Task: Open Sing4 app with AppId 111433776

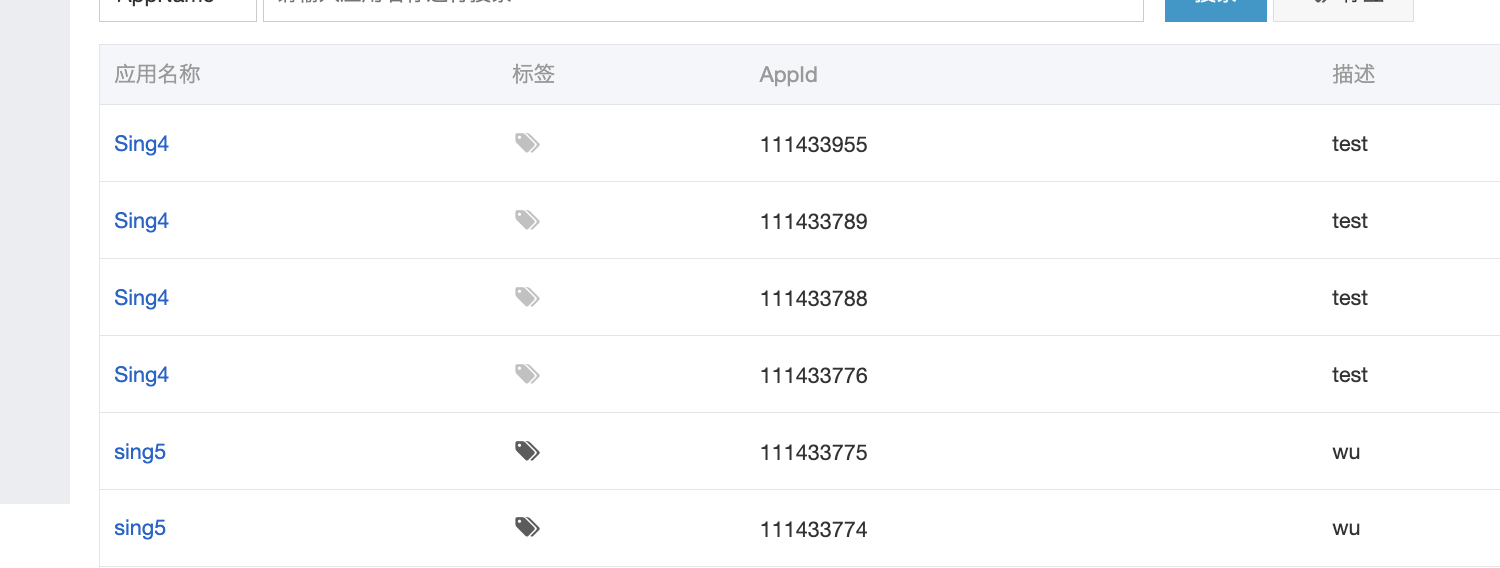Action: (141, 375)
